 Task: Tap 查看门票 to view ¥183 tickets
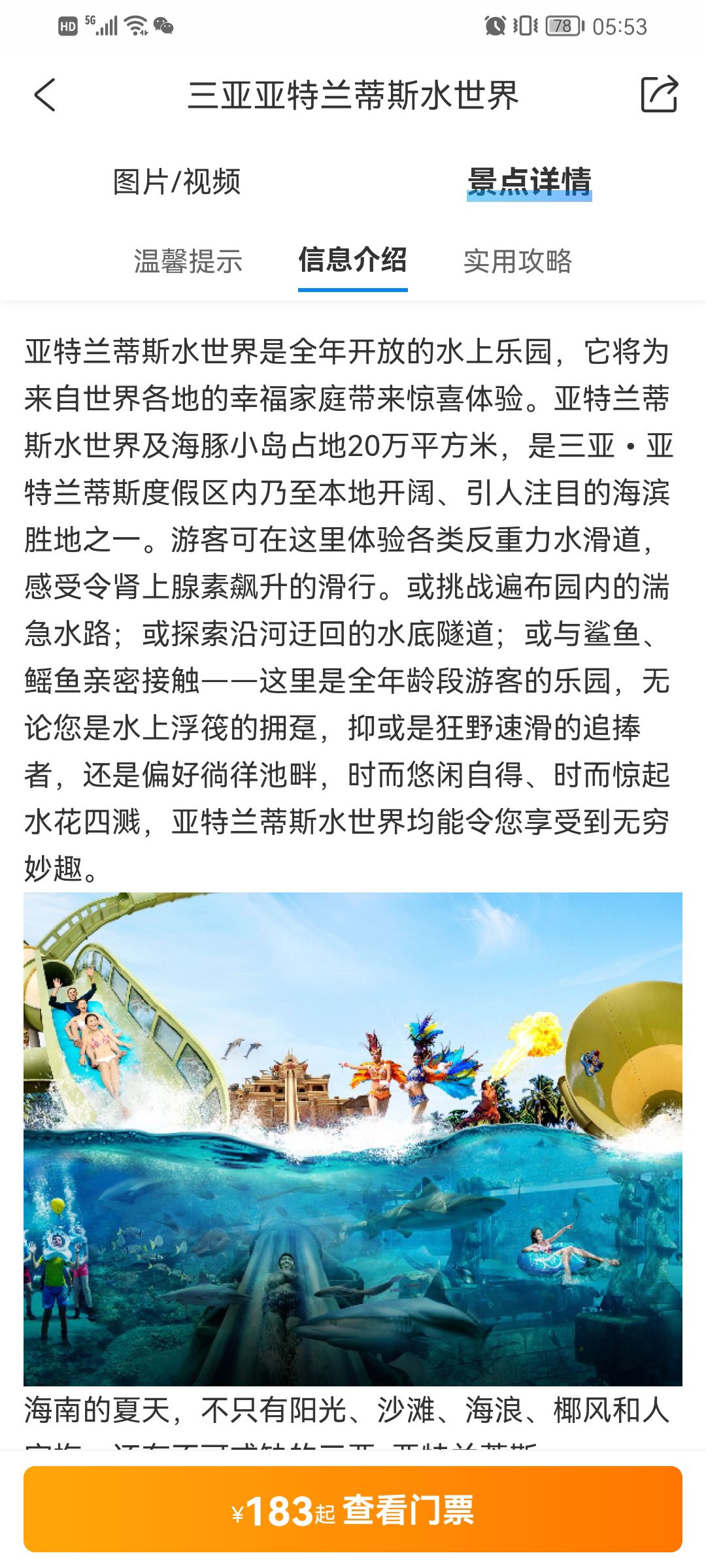[x=353, y=1510]
